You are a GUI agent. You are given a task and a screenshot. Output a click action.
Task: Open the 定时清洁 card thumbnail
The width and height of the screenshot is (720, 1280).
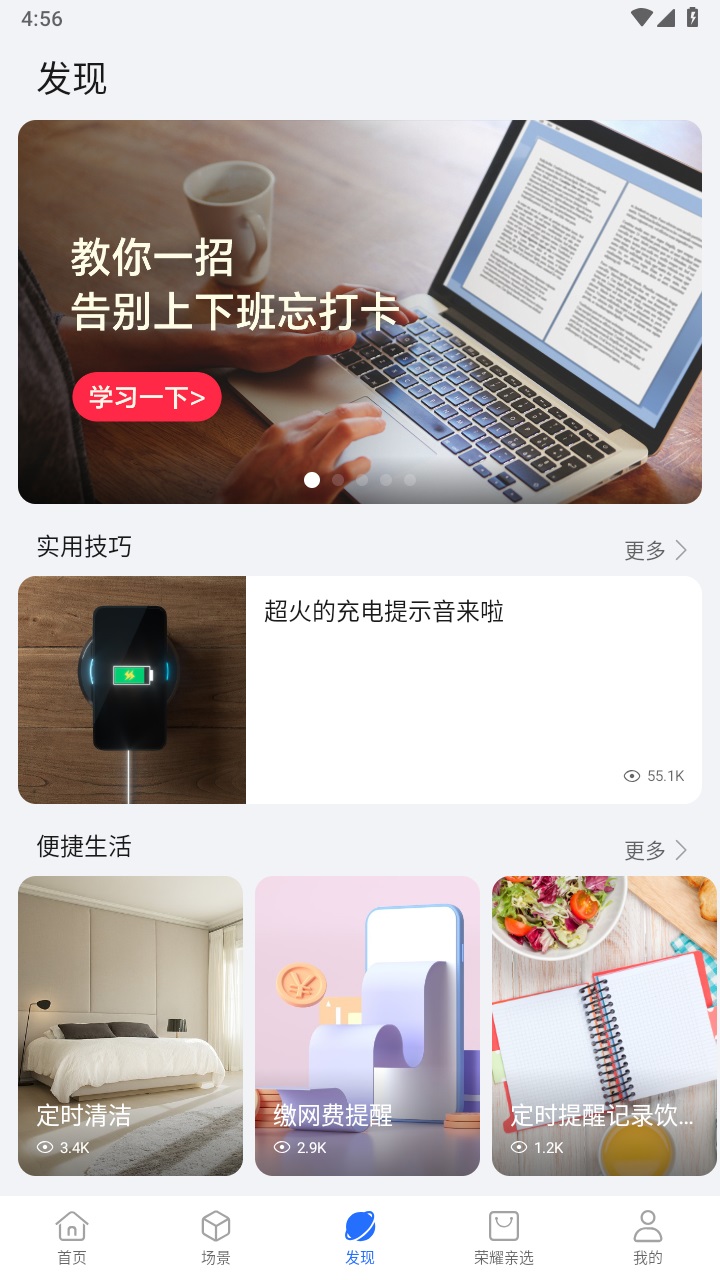pos(131,1026)
